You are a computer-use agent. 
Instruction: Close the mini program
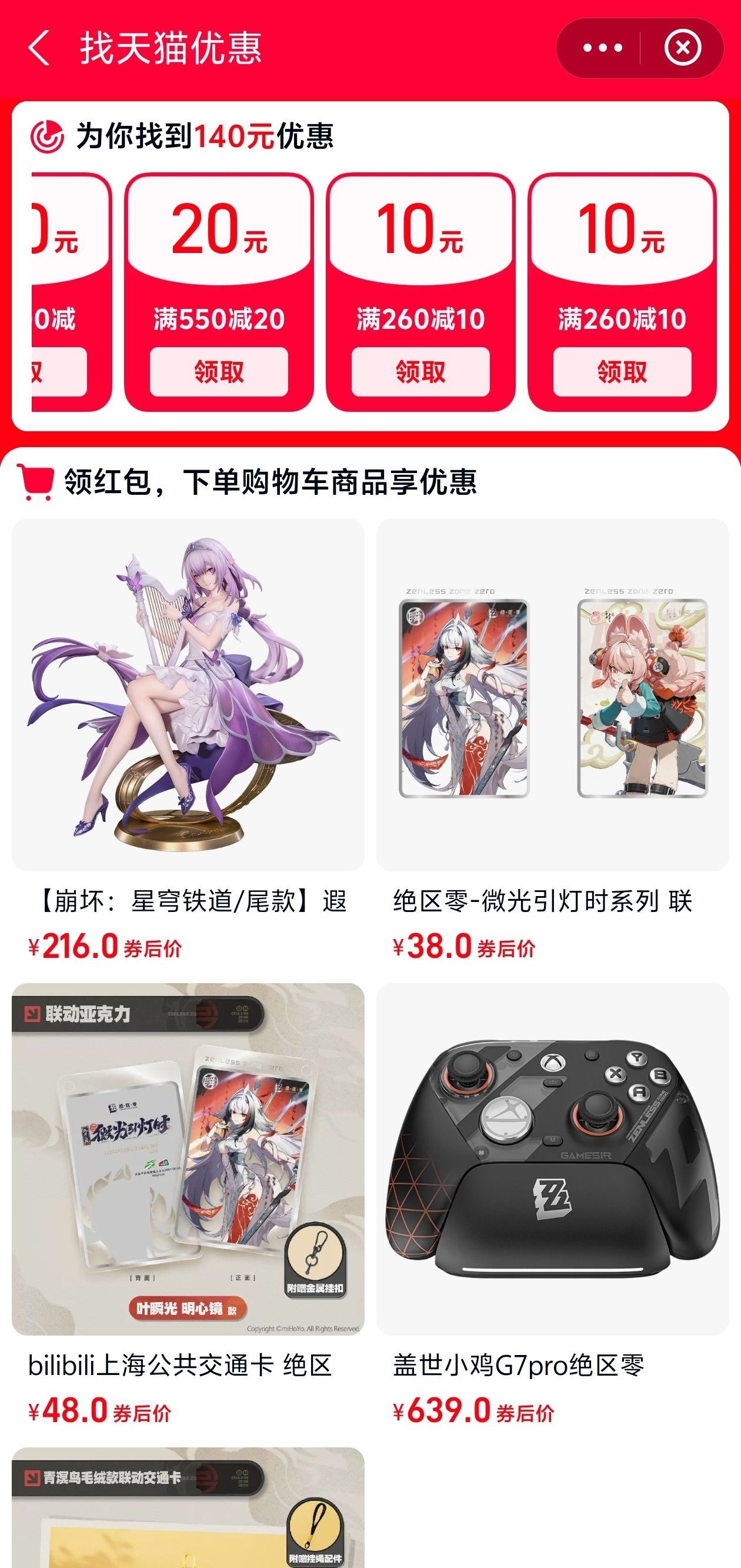[682, 48]
